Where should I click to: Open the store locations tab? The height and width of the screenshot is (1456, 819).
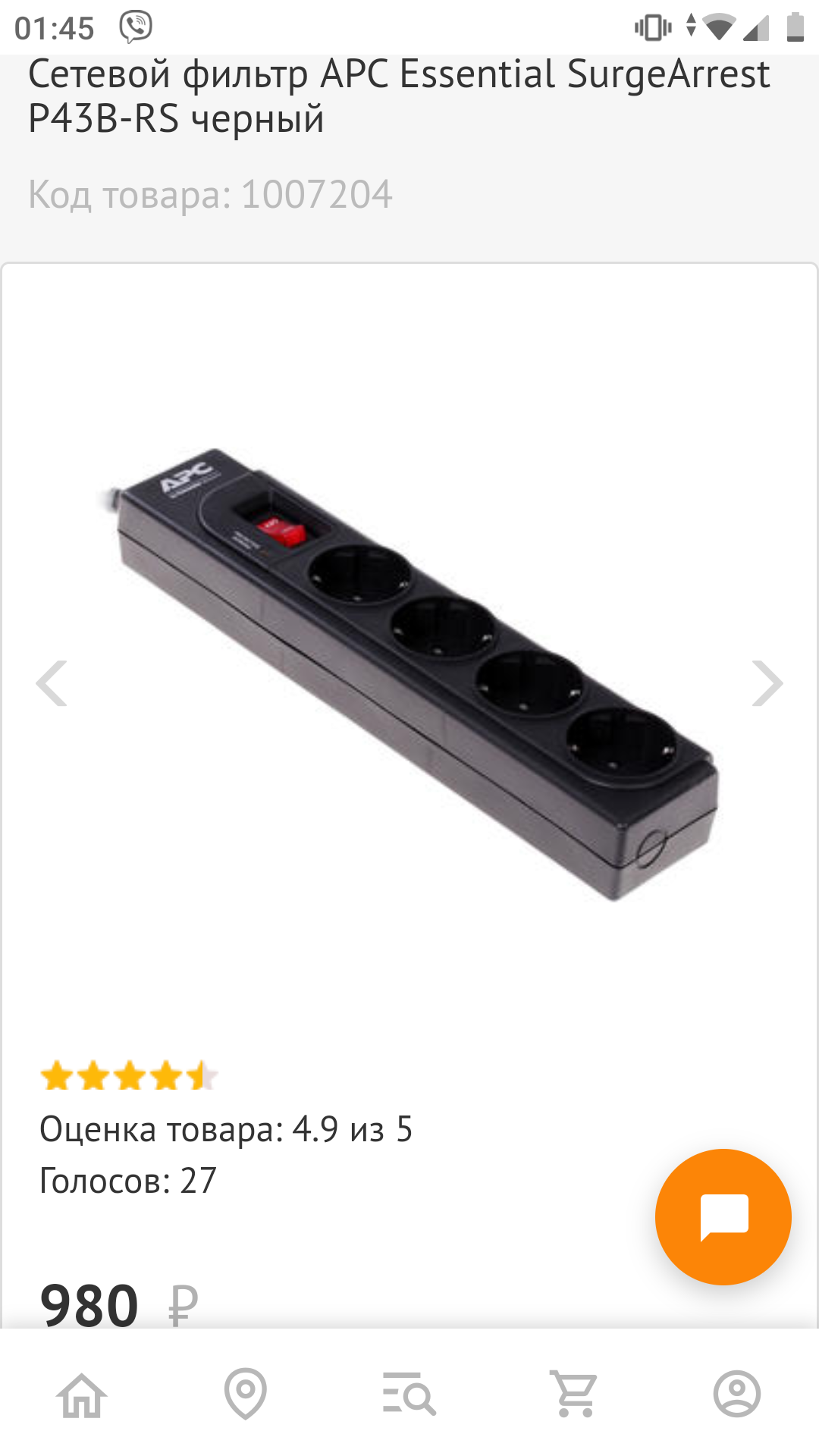pos(246,1394)
